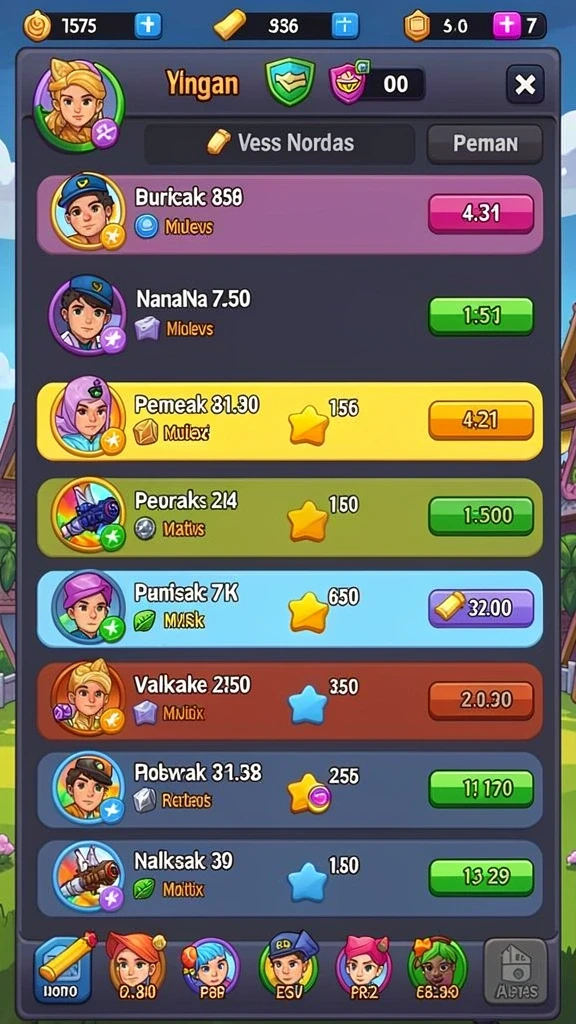Screen dimensions: 576x1024
Task: Tap the green 1:51 button for NanaNa
Action: point(481,316)
